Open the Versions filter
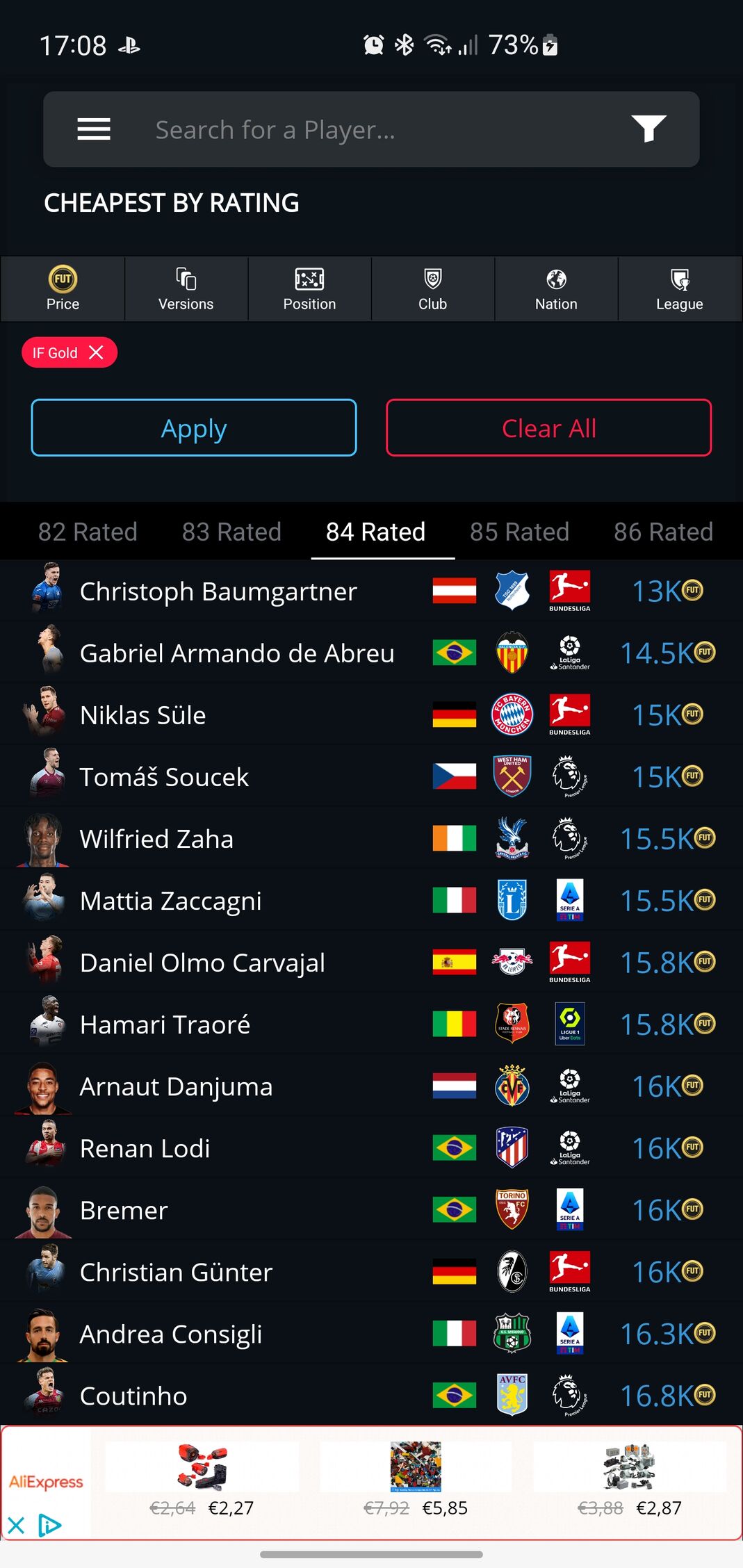The height and width of the screenshot is (1568, 743). point(186,289)
